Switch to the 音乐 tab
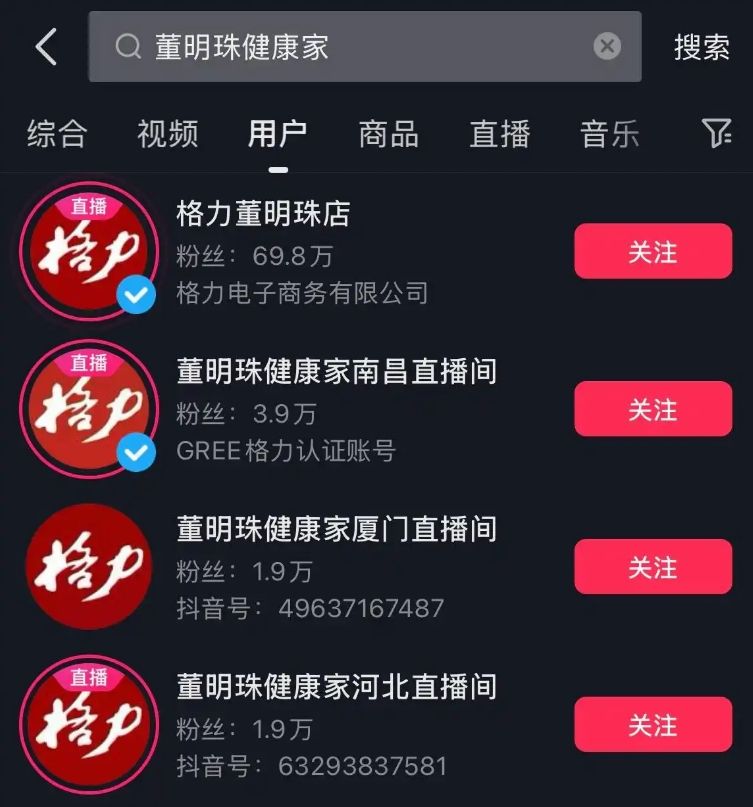This screenshot has height=807, width=753. [609, 133]
